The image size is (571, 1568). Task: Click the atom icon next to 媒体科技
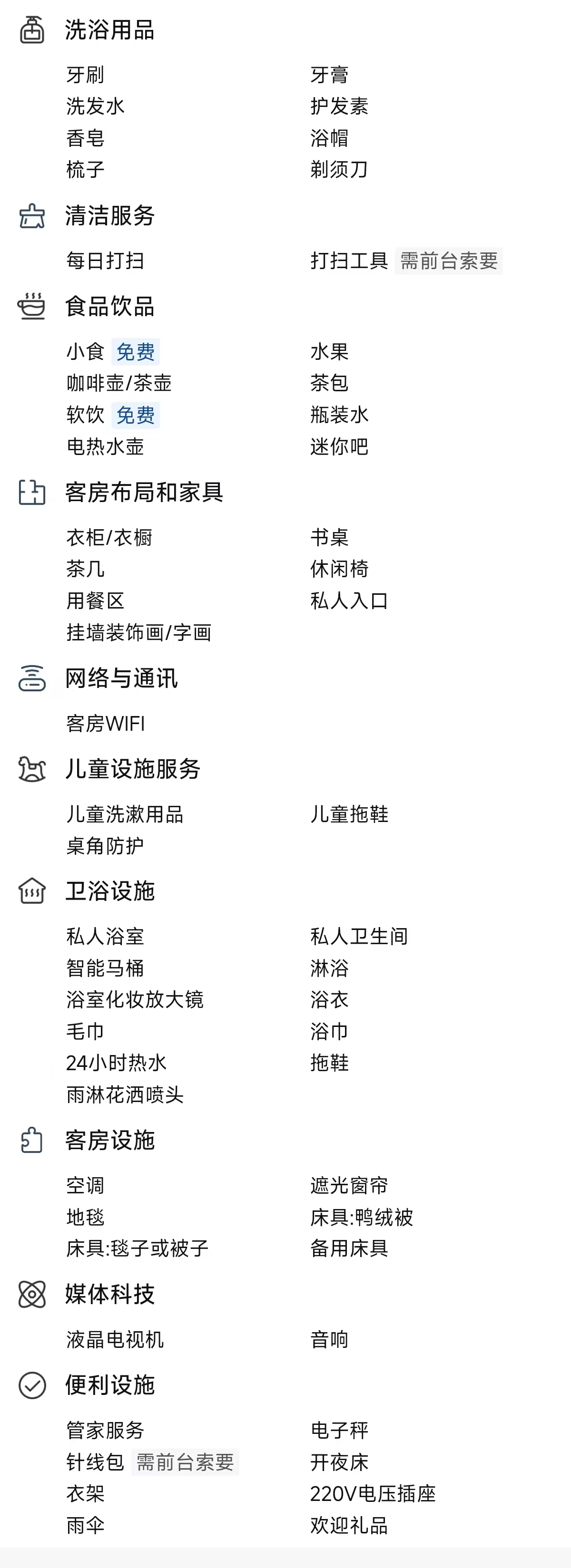coord(32,1295)
